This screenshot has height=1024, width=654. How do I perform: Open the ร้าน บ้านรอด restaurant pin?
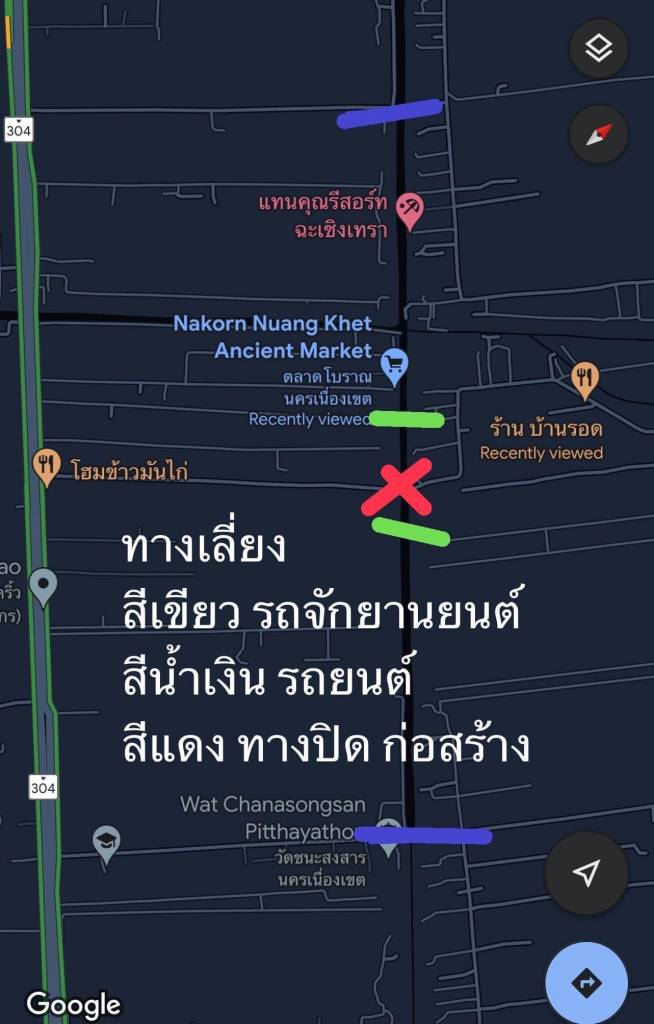[x=585, y=378]
